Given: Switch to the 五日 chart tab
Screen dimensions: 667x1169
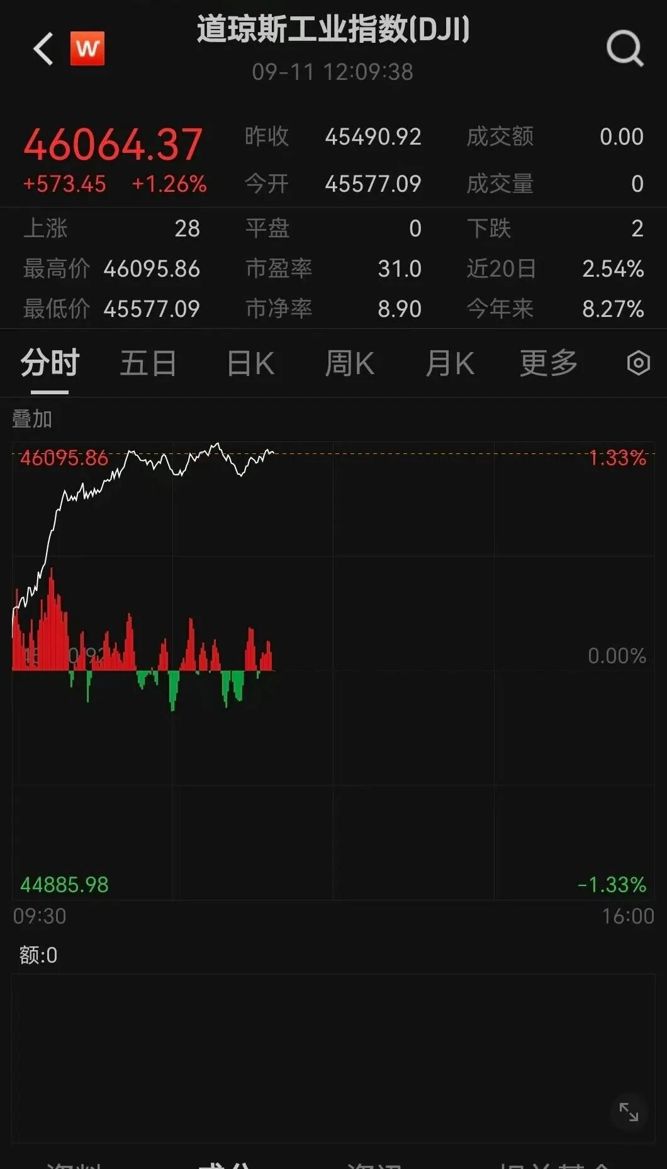Looking at the screenshot, I should [148, 363].
